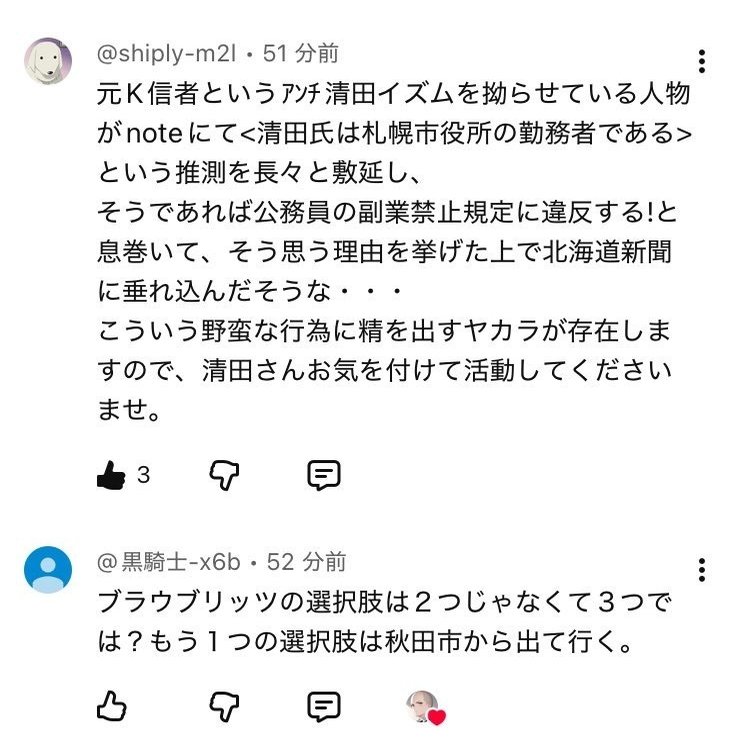Like the comment by 黒騎士-x6b

pos(111,707)
